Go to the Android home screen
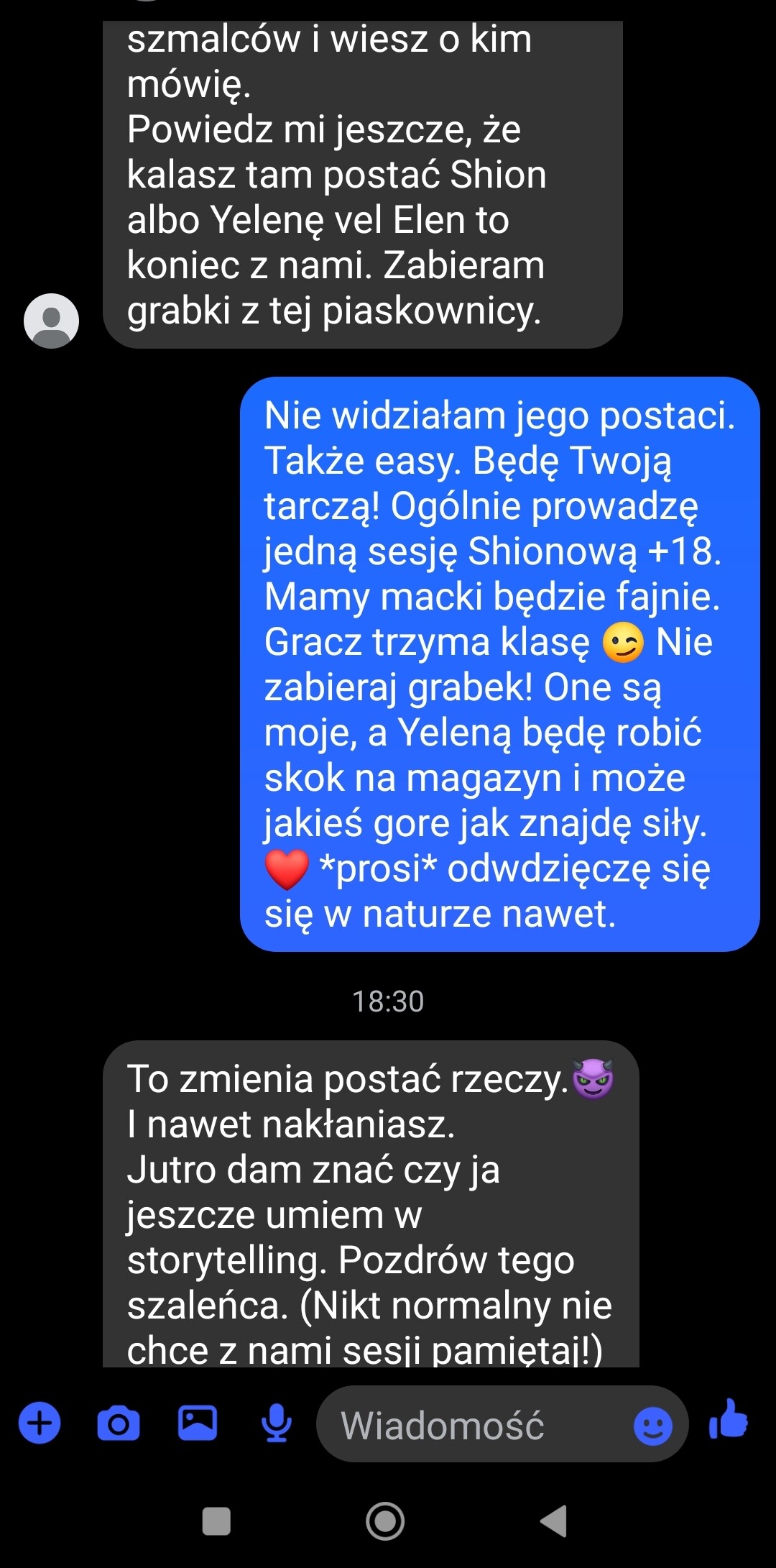The width and height of the screenshot is (776, 1568). (385, 1521)
